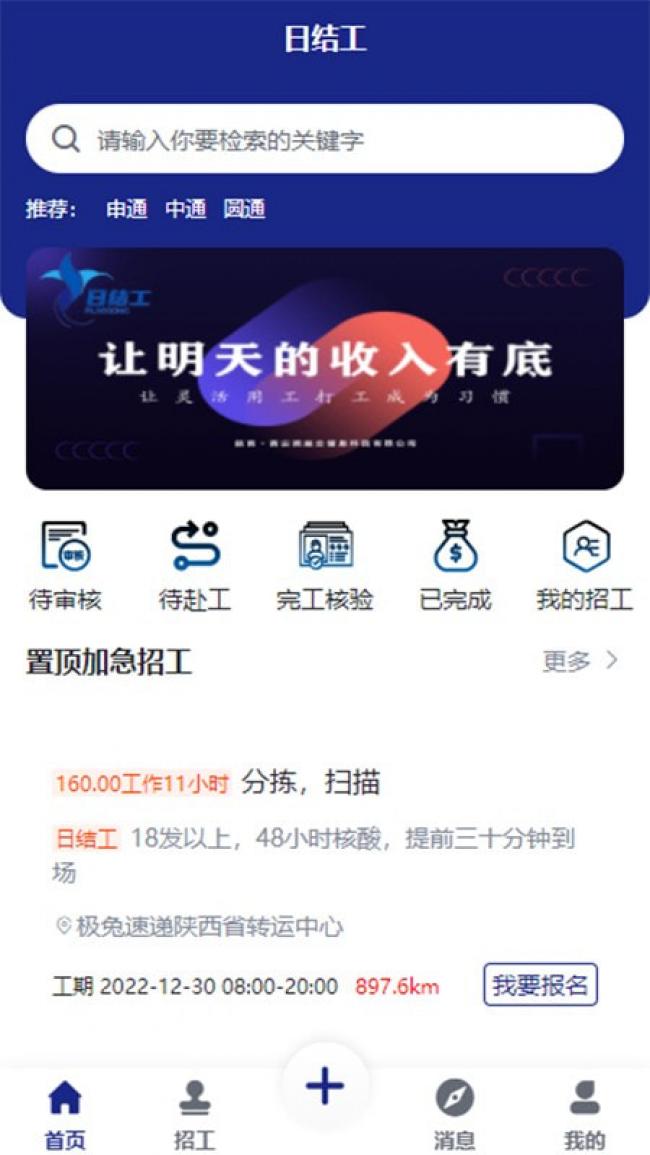This screenshot has height=1155, width=650.
Task: Select the 申通 recommended keyword
Action: [127, 209]
